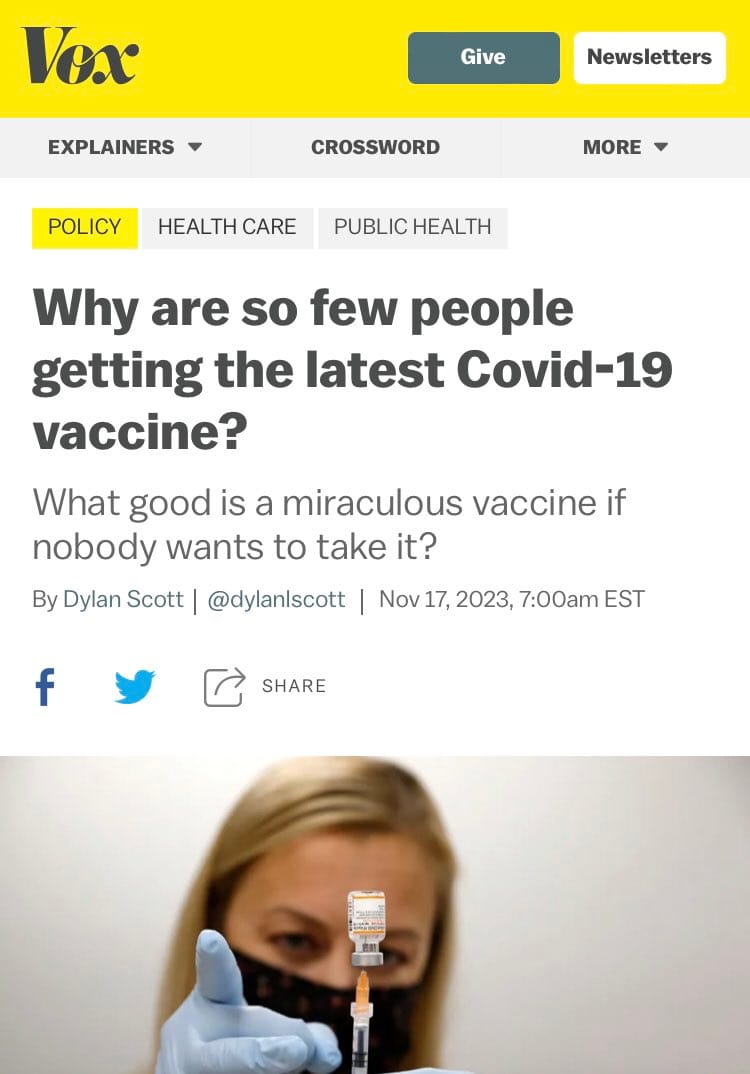
Task: Share this article on Twitter
Action: point(134,687)
